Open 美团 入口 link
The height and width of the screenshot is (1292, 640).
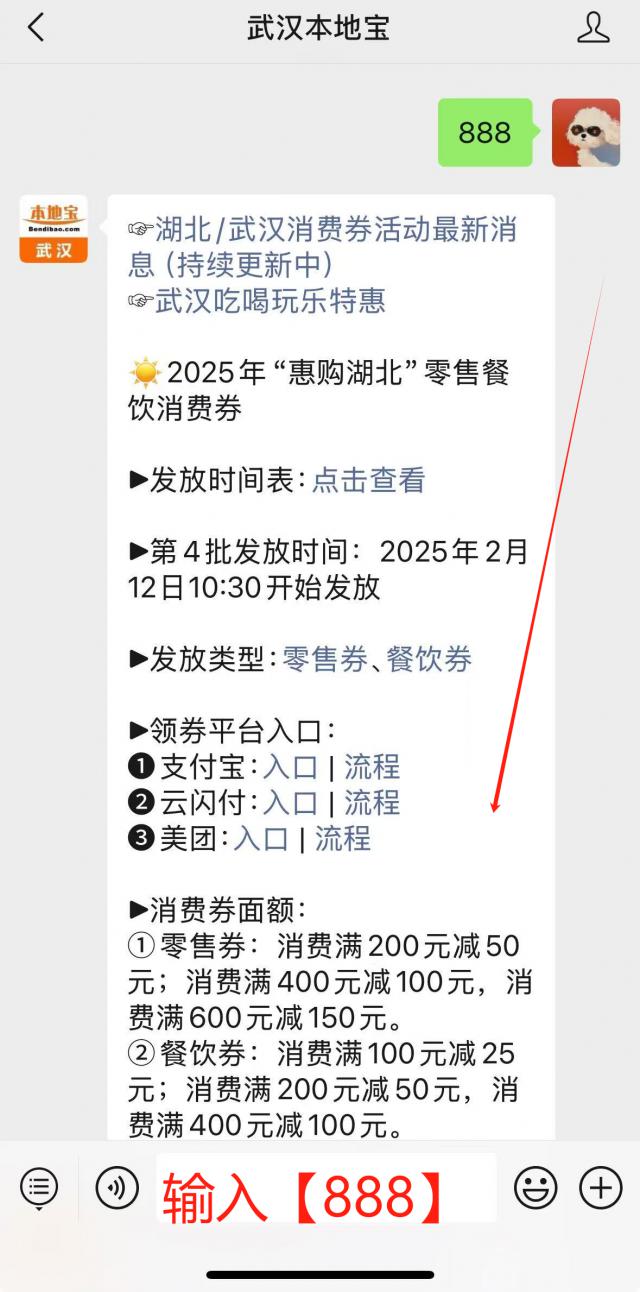(261, 838)
